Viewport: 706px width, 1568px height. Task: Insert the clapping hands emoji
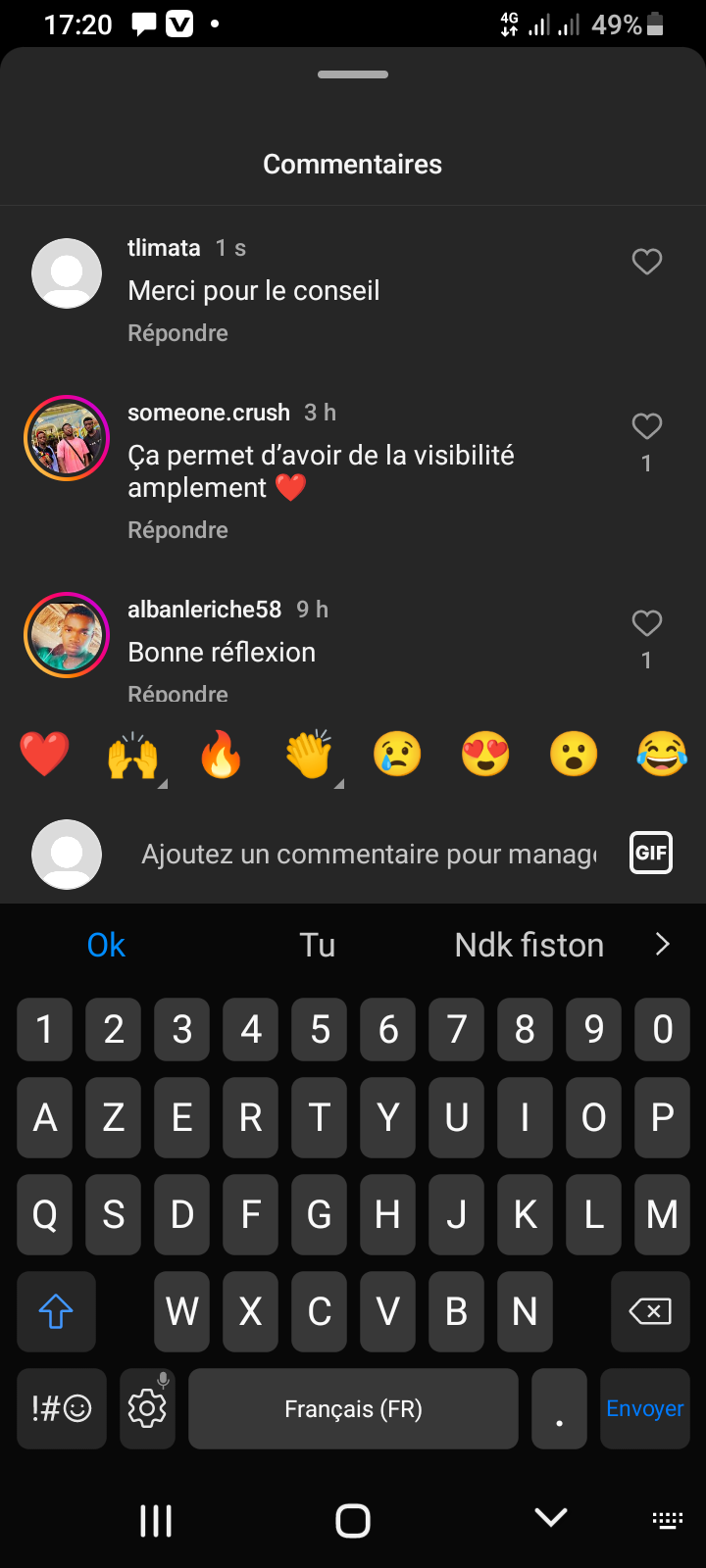[x=309, y=755]
